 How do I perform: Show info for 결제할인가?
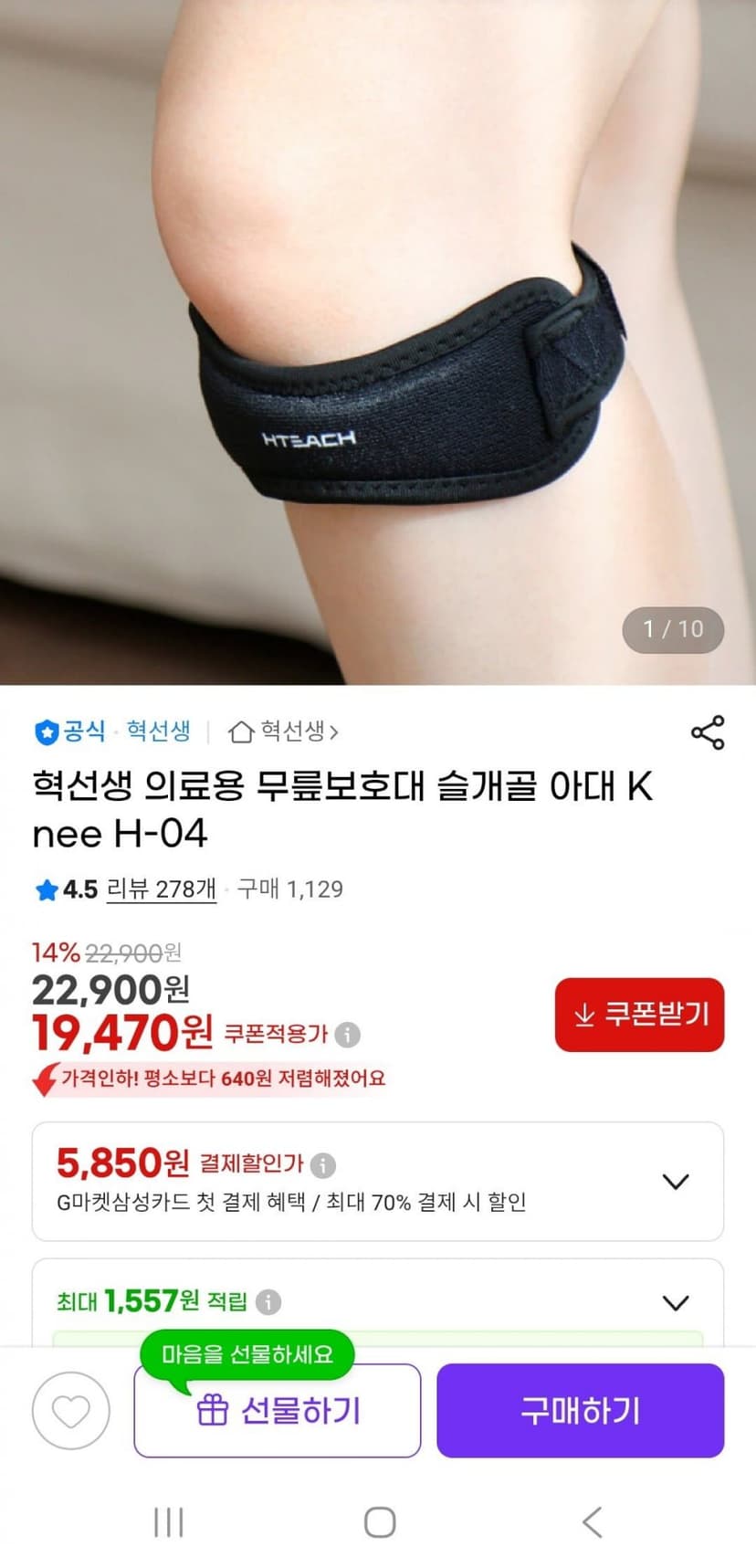click(323, 1164)
